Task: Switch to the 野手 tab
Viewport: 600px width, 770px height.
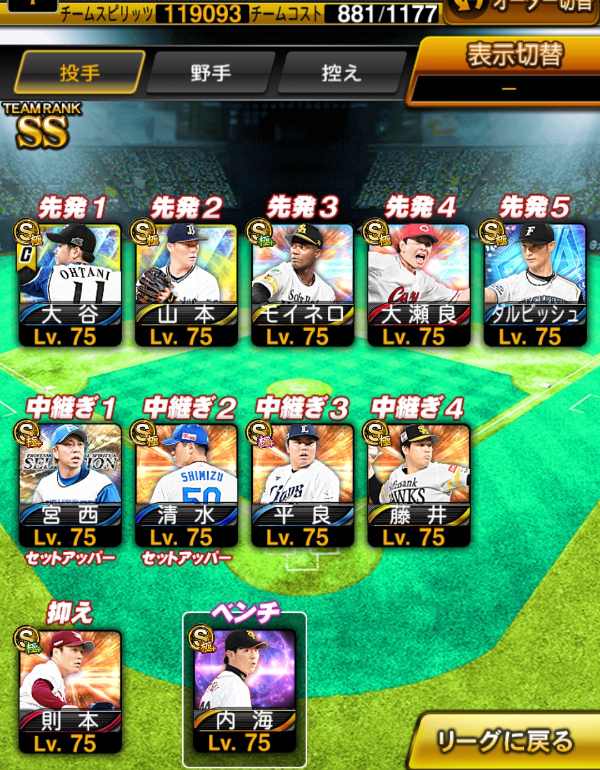Action: pos(210,73)
